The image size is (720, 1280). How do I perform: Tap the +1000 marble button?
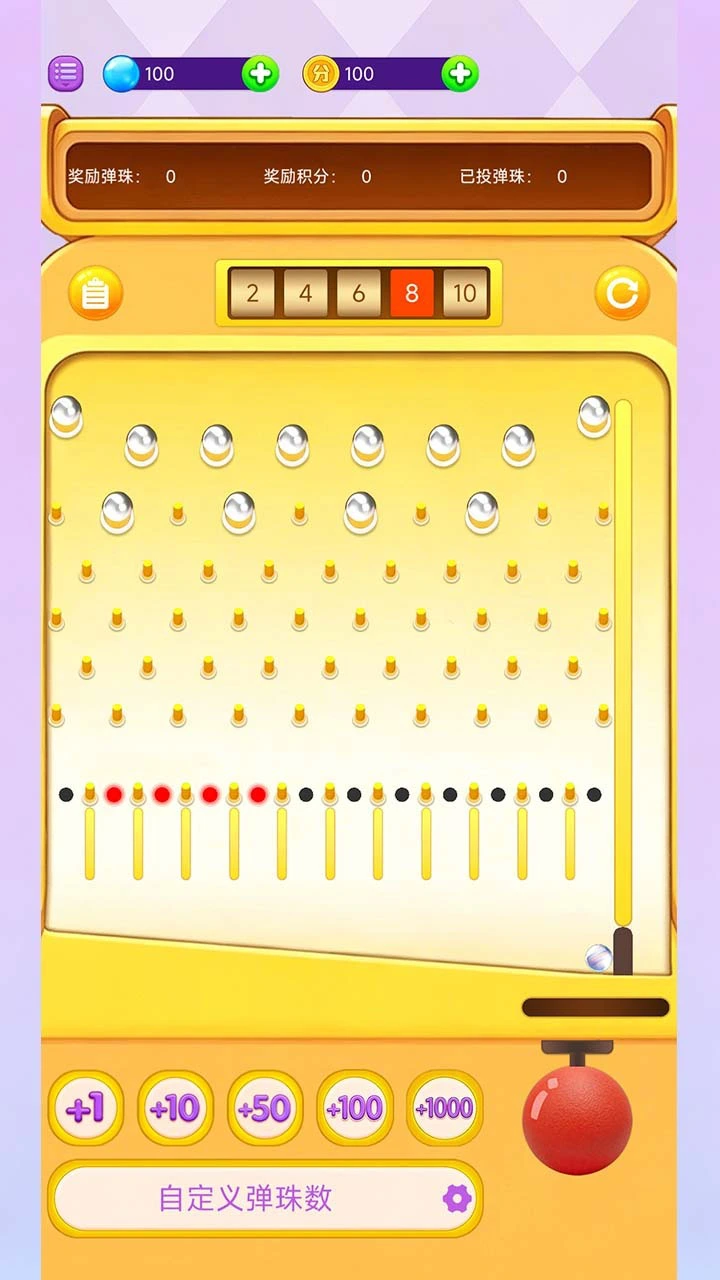click(444, 1108)
